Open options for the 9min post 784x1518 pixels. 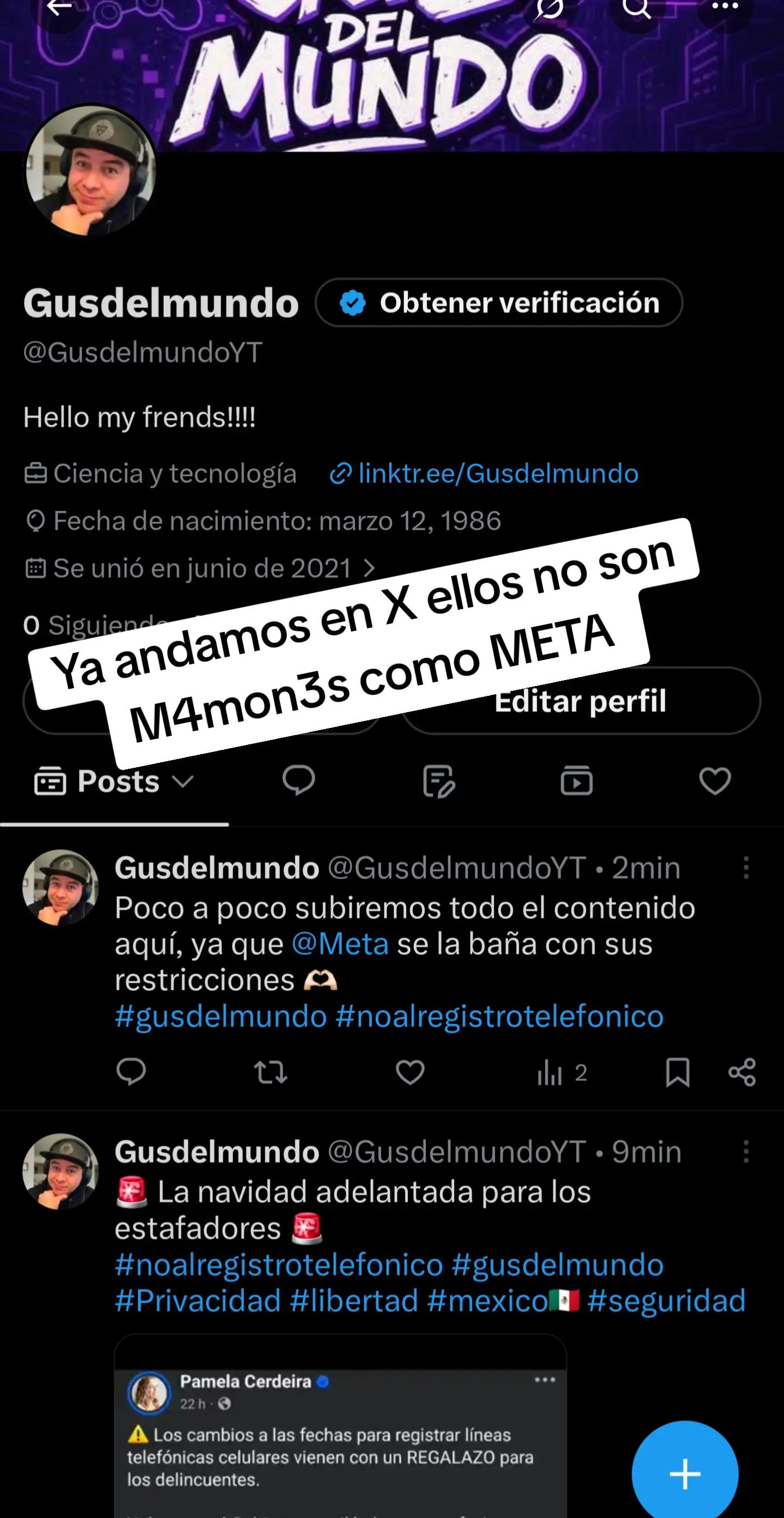point(746,1152)
